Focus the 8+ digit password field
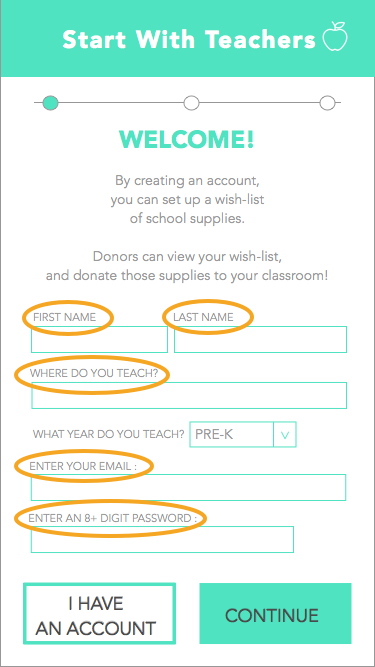Viewport: 375px width, 667px height. [x=162, y=539]
